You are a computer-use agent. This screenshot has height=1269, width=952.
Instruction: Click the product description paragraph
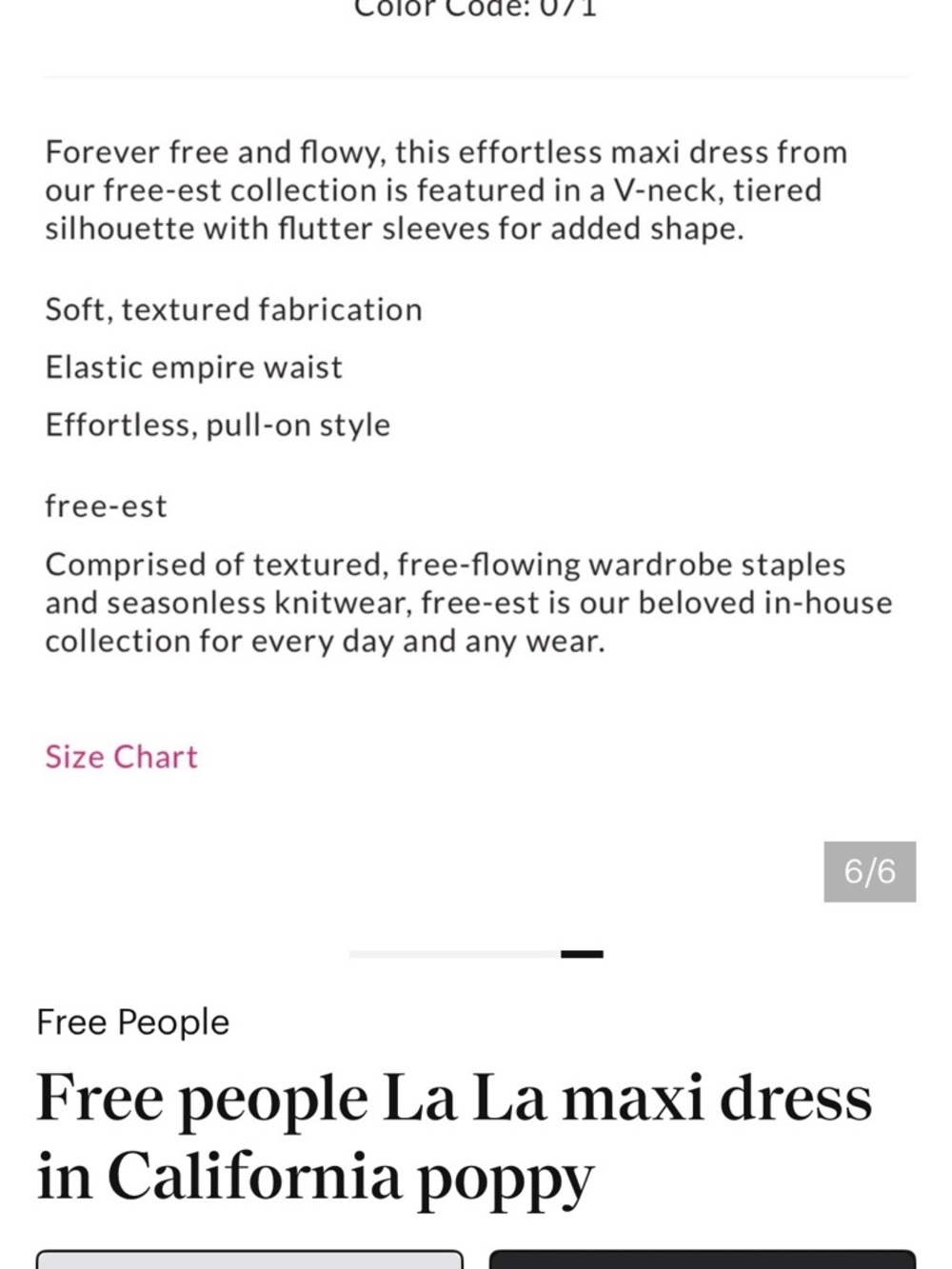click(x=446, y=189)
